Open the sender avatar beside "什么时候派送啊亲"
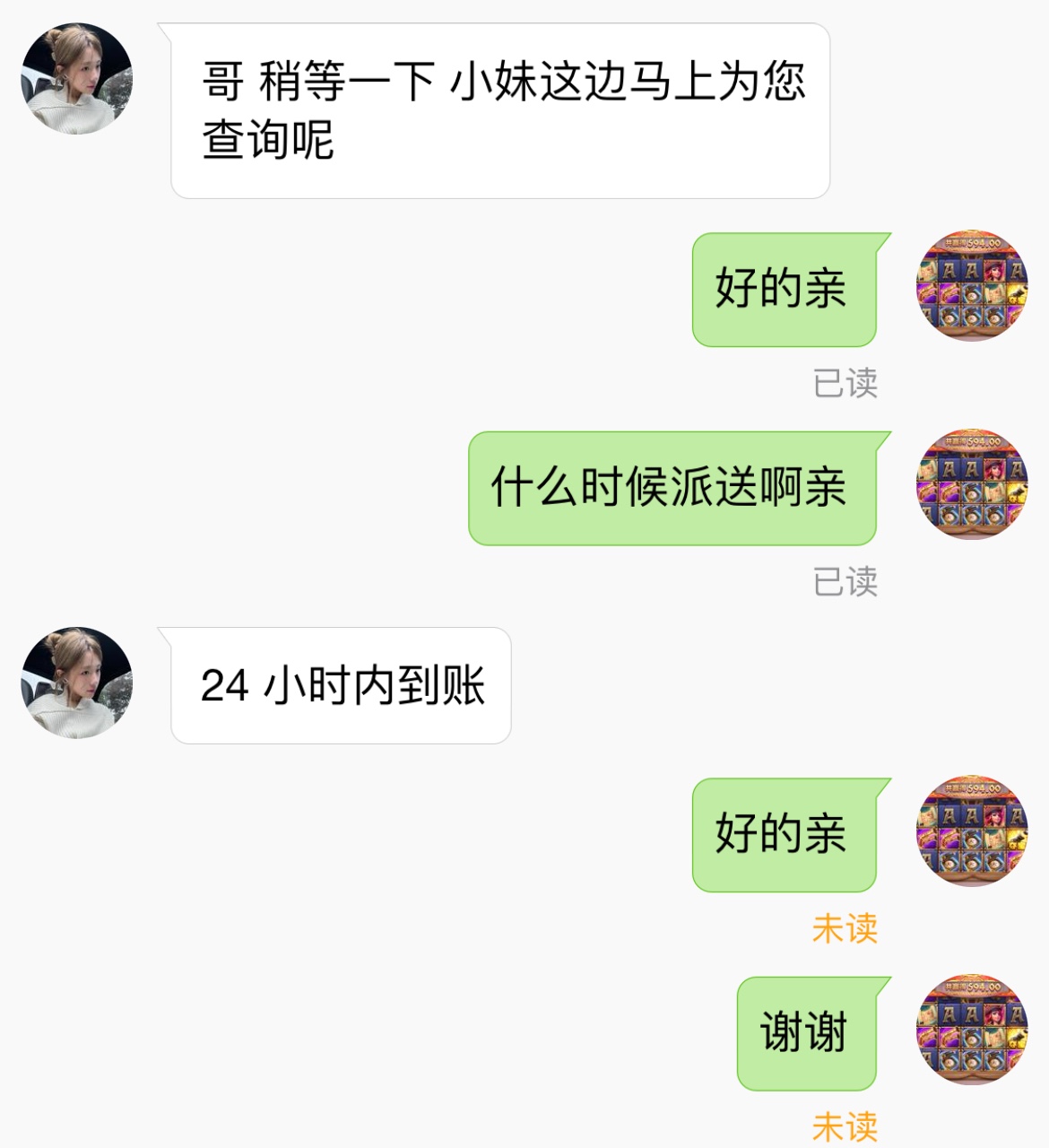1049x1148 pixels. coord(972,484)
